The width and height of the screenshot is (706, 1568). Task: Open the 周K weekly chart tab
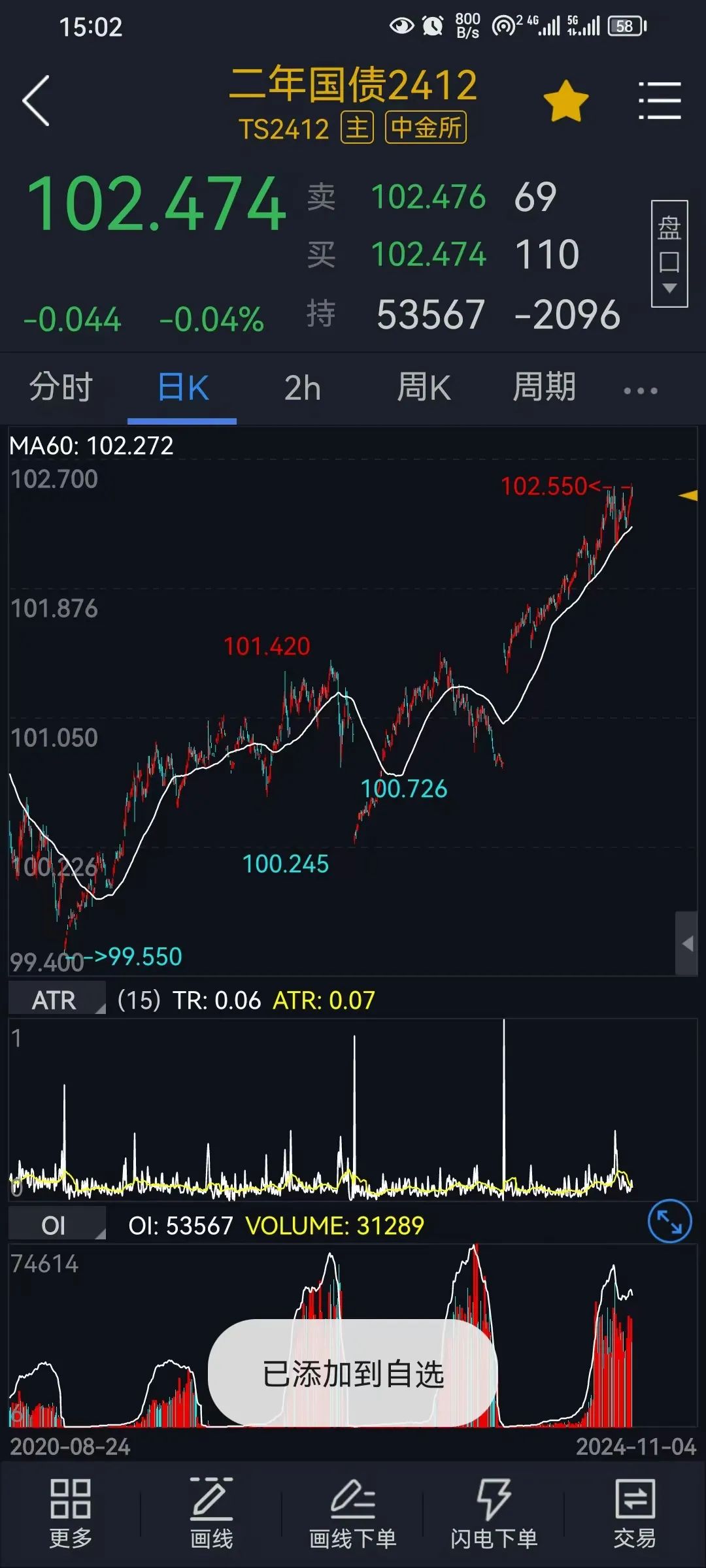tap(424, 387)
